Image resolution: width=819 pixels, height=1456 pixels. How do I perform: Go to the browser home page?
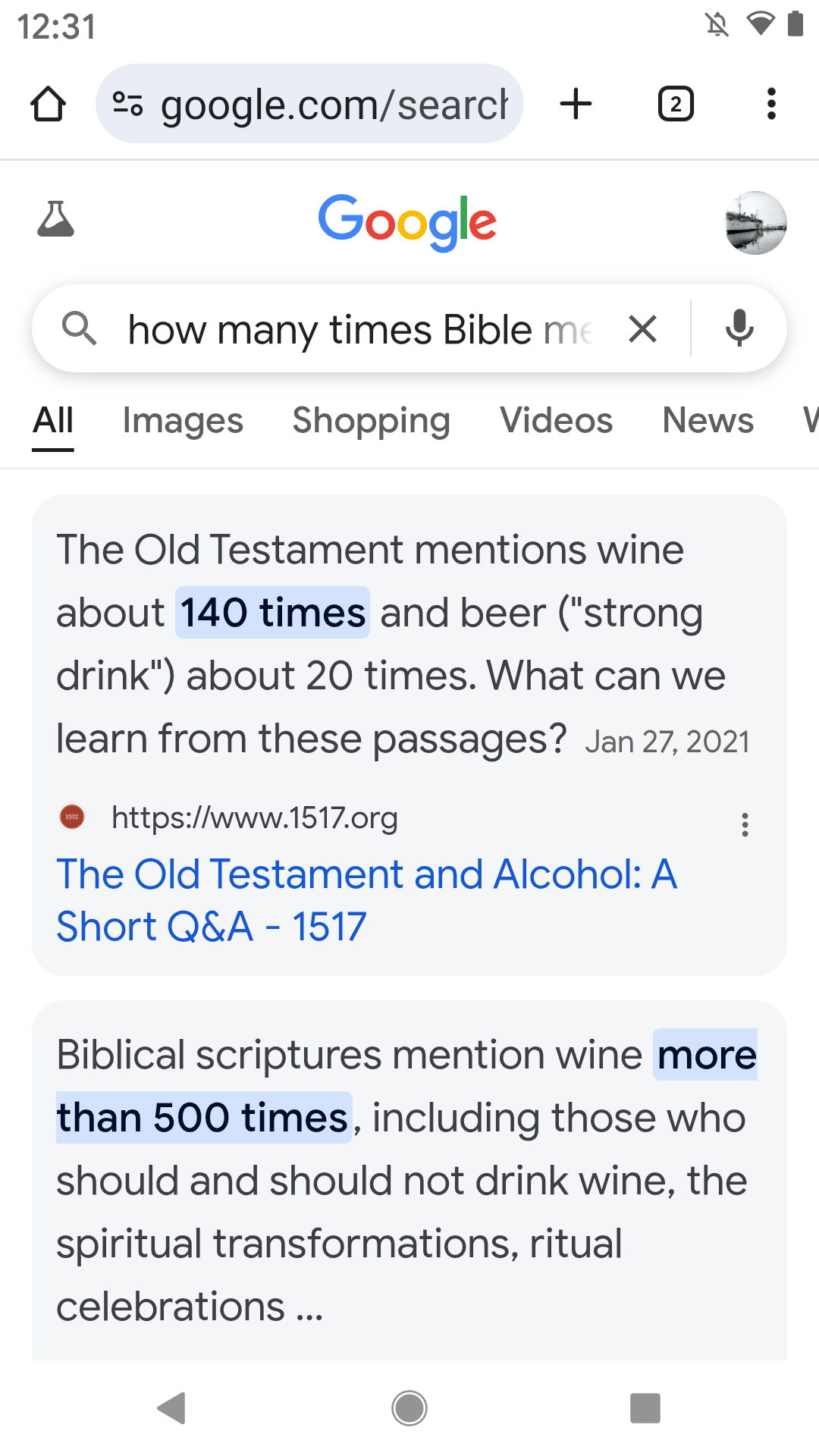pyautogui.click(x=48, y=104)
